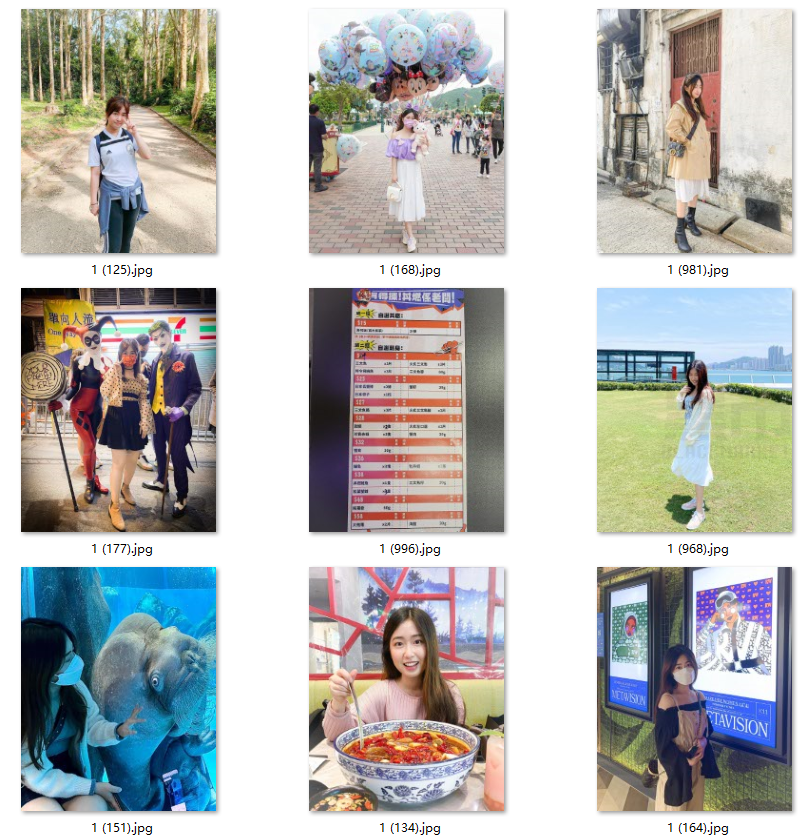801x839 pixels.
Task: View the 1 (177).jpg picture
Action: 118,410
